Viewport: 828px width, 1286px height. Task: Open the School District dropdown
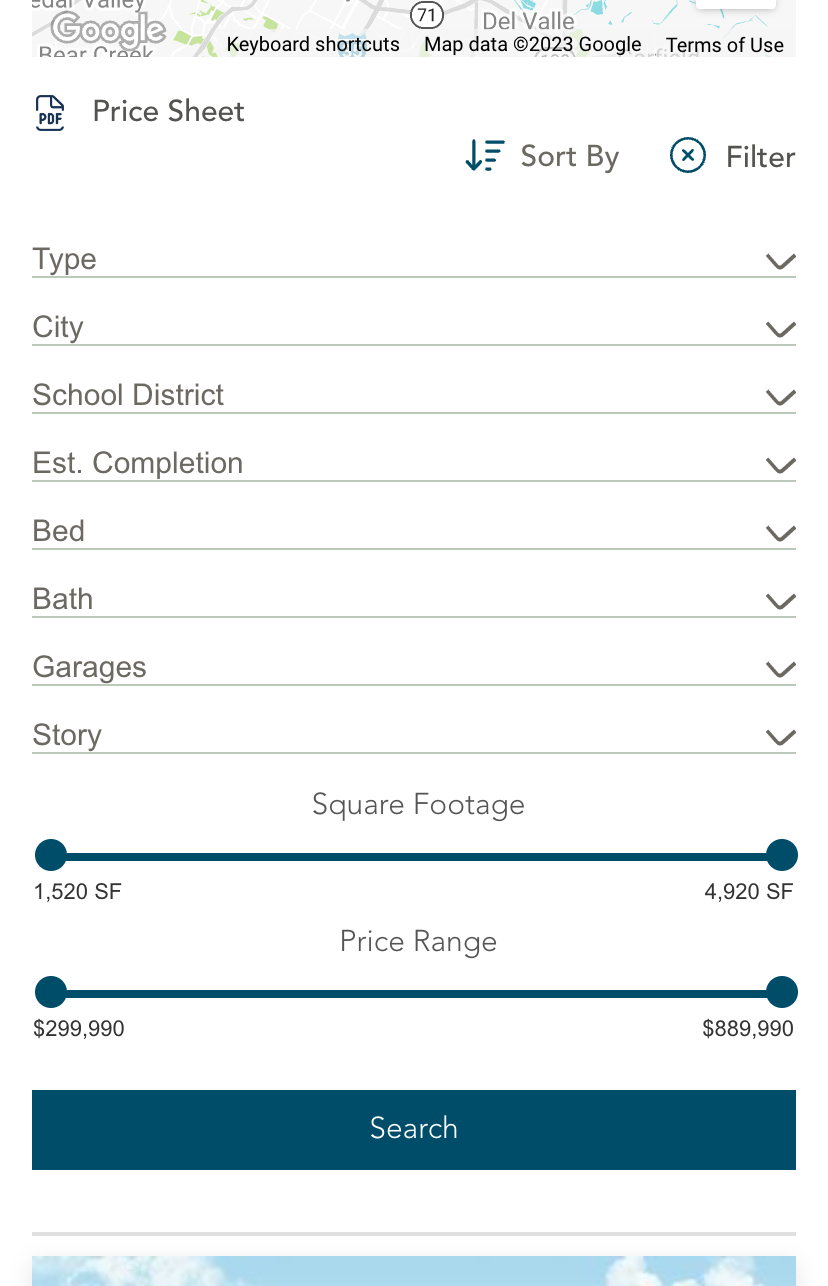pyautogui.click(x=413, y=396)
